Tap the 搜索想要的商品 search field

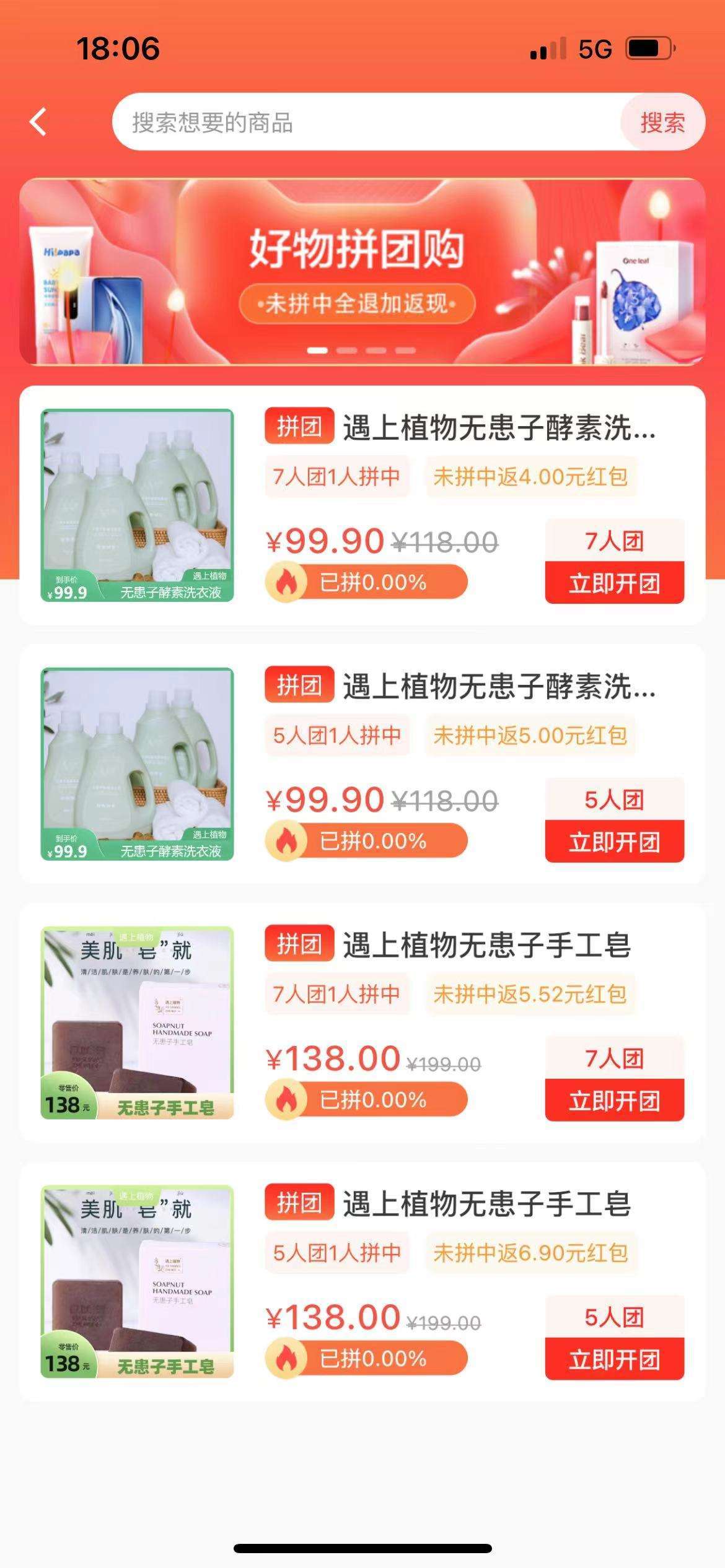coord(366,122)
